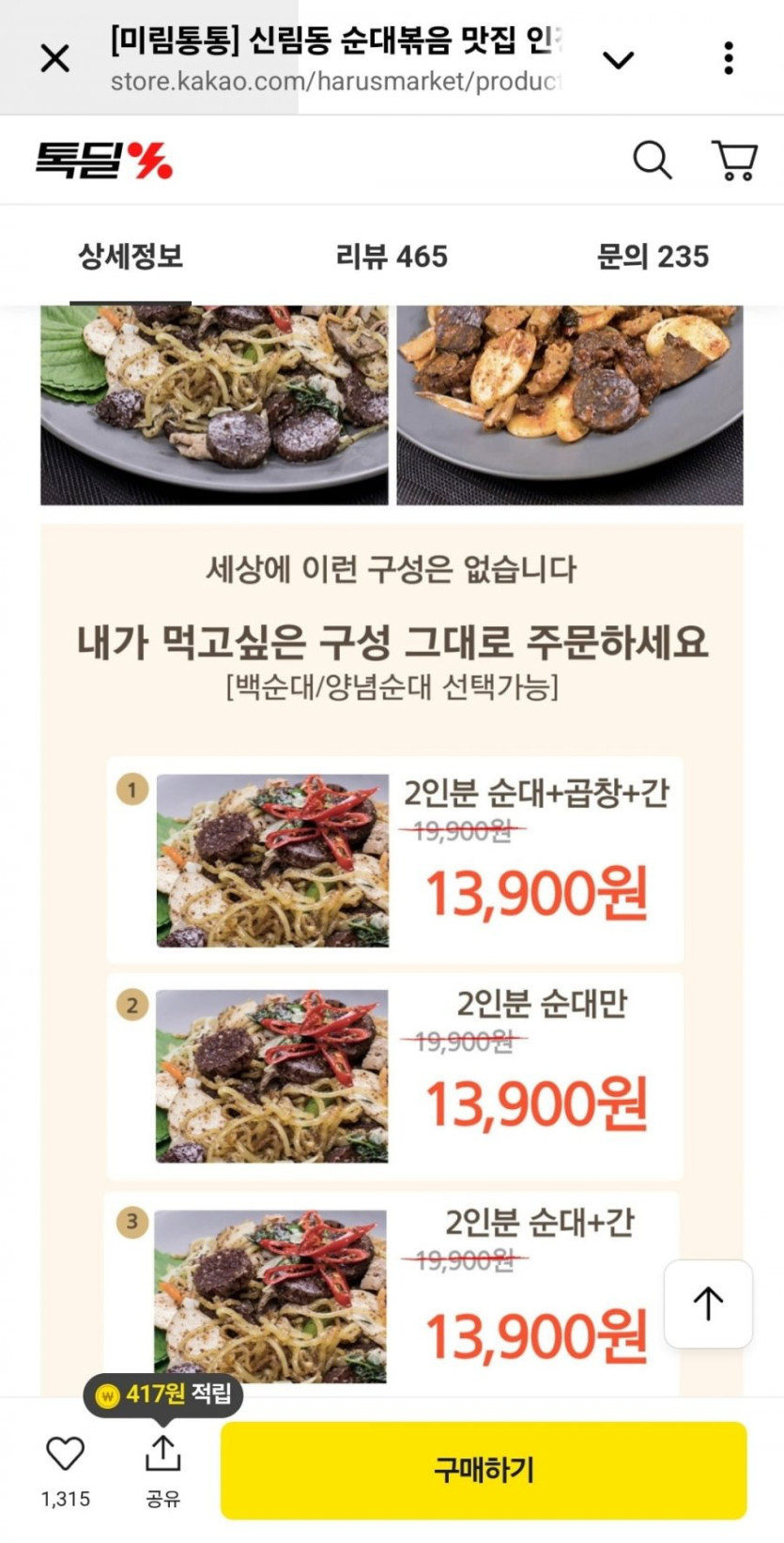
Task: Open the three-dot overflow menu
Action: [729, 58]
